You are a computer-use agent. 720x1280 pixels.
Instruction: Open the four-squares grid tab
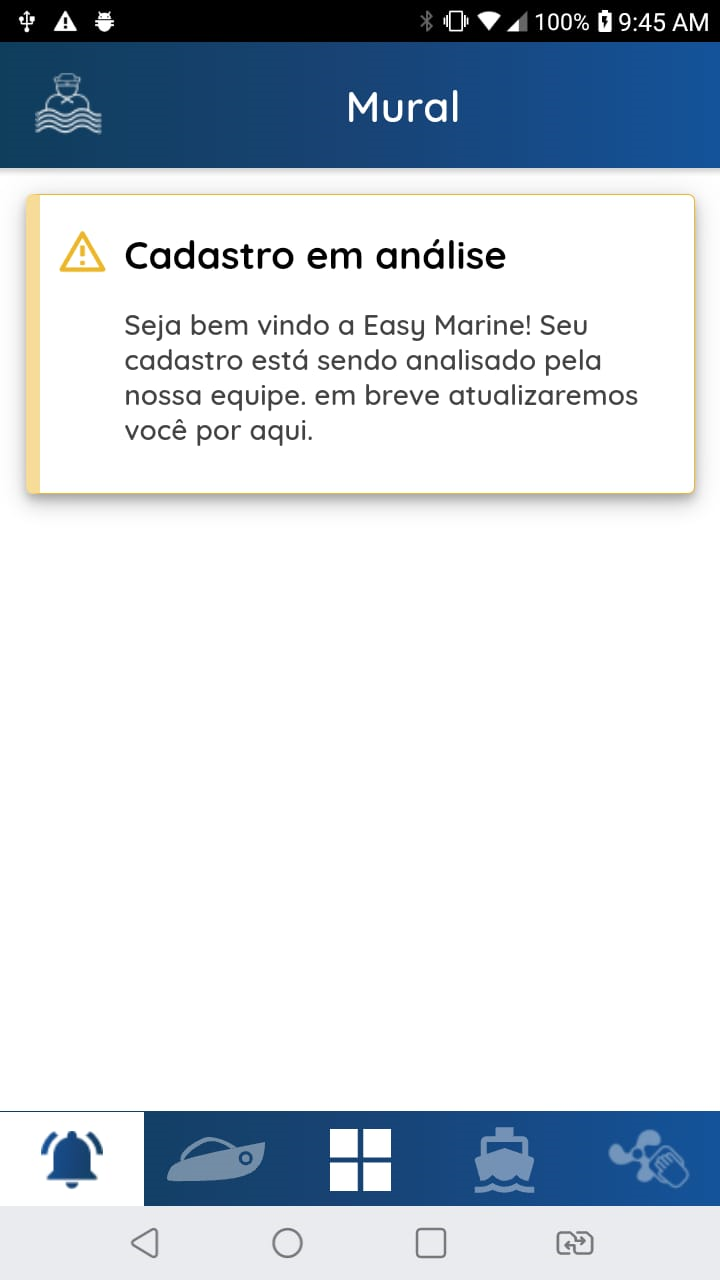point(360,1159)
